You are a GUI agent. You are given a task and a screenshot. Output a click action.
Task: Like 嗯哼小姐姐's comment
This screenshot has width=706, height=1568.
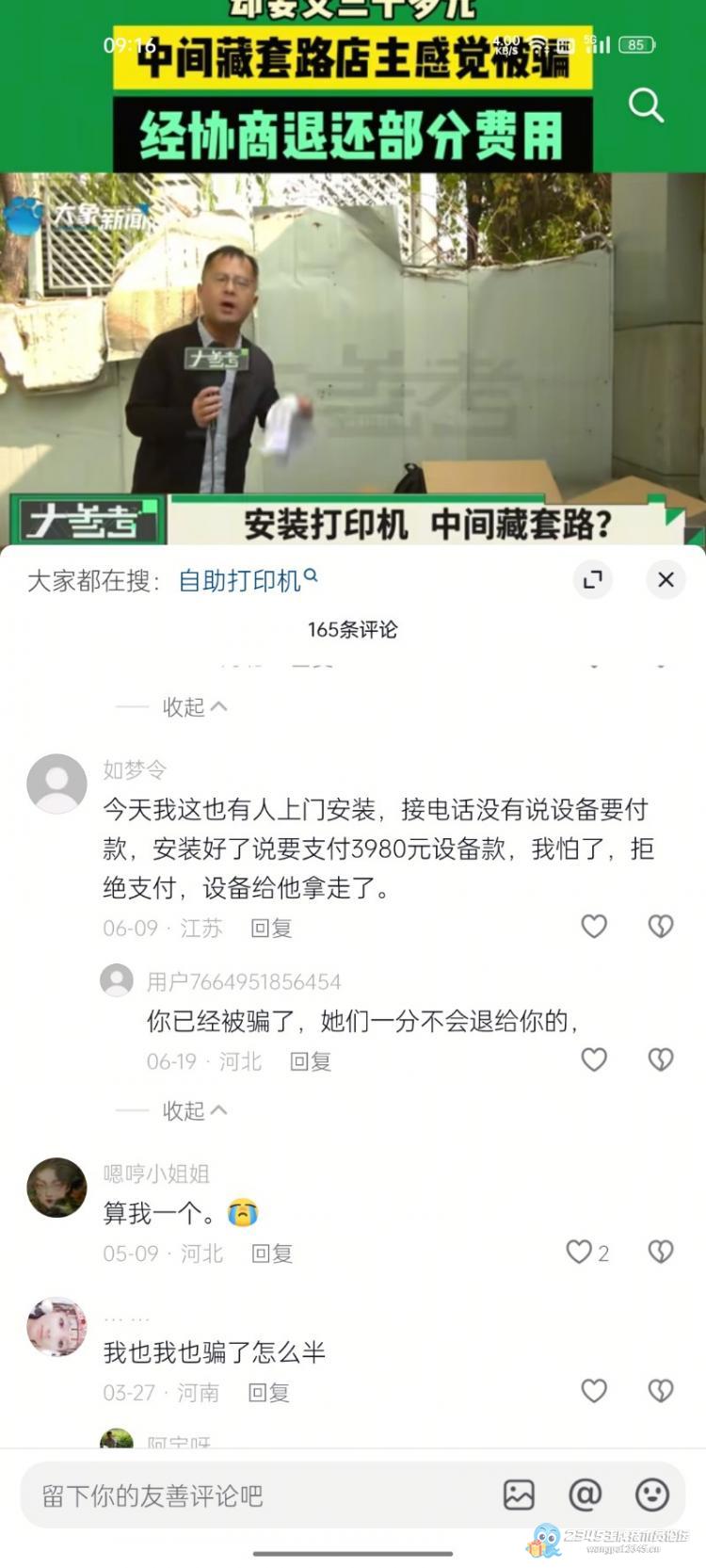click(x=579, y=1252)
